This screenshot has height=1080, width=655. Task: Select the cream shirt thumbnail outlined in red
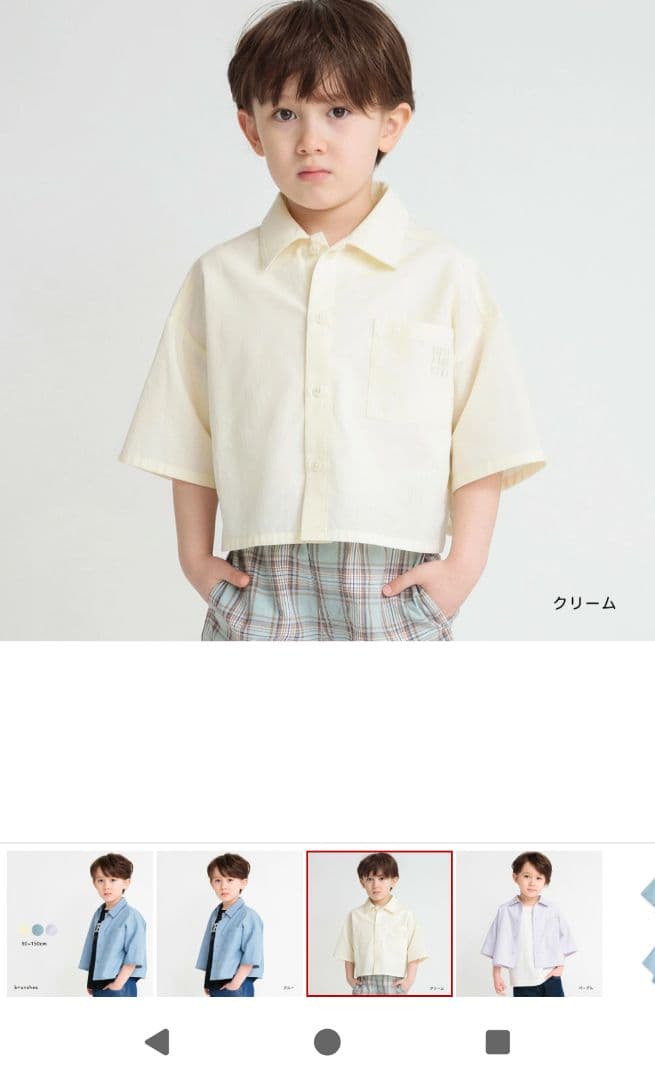click(380, 924)
